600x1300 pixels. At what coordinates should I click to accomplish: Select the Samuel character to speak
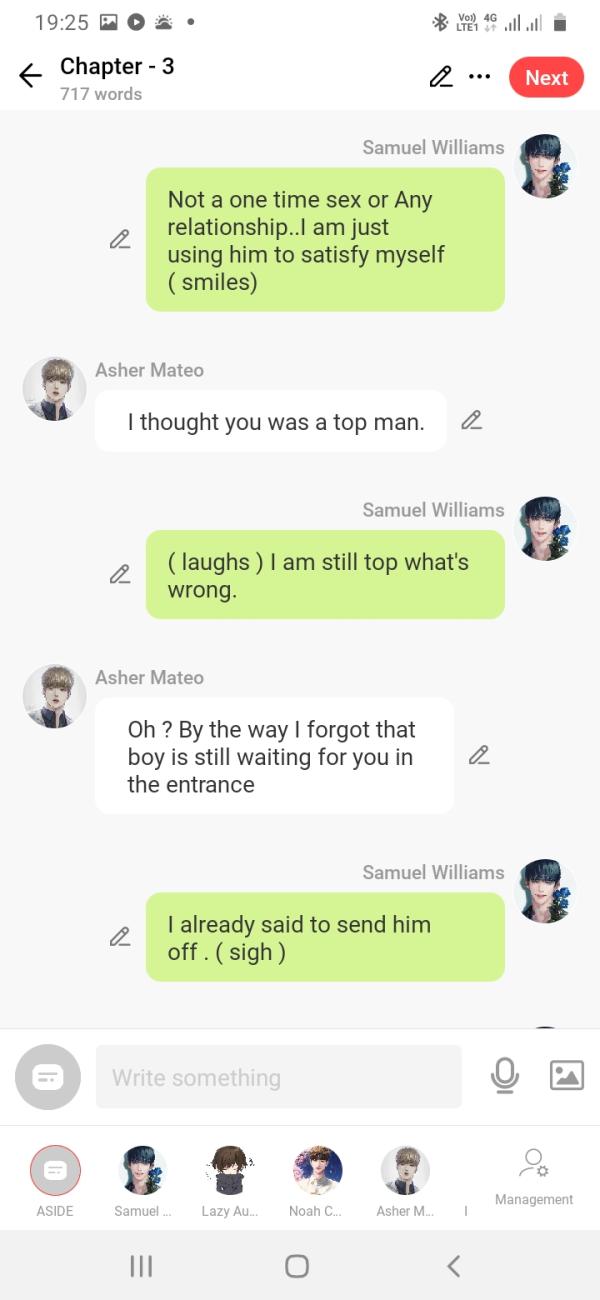click(x=143, y=1172)
